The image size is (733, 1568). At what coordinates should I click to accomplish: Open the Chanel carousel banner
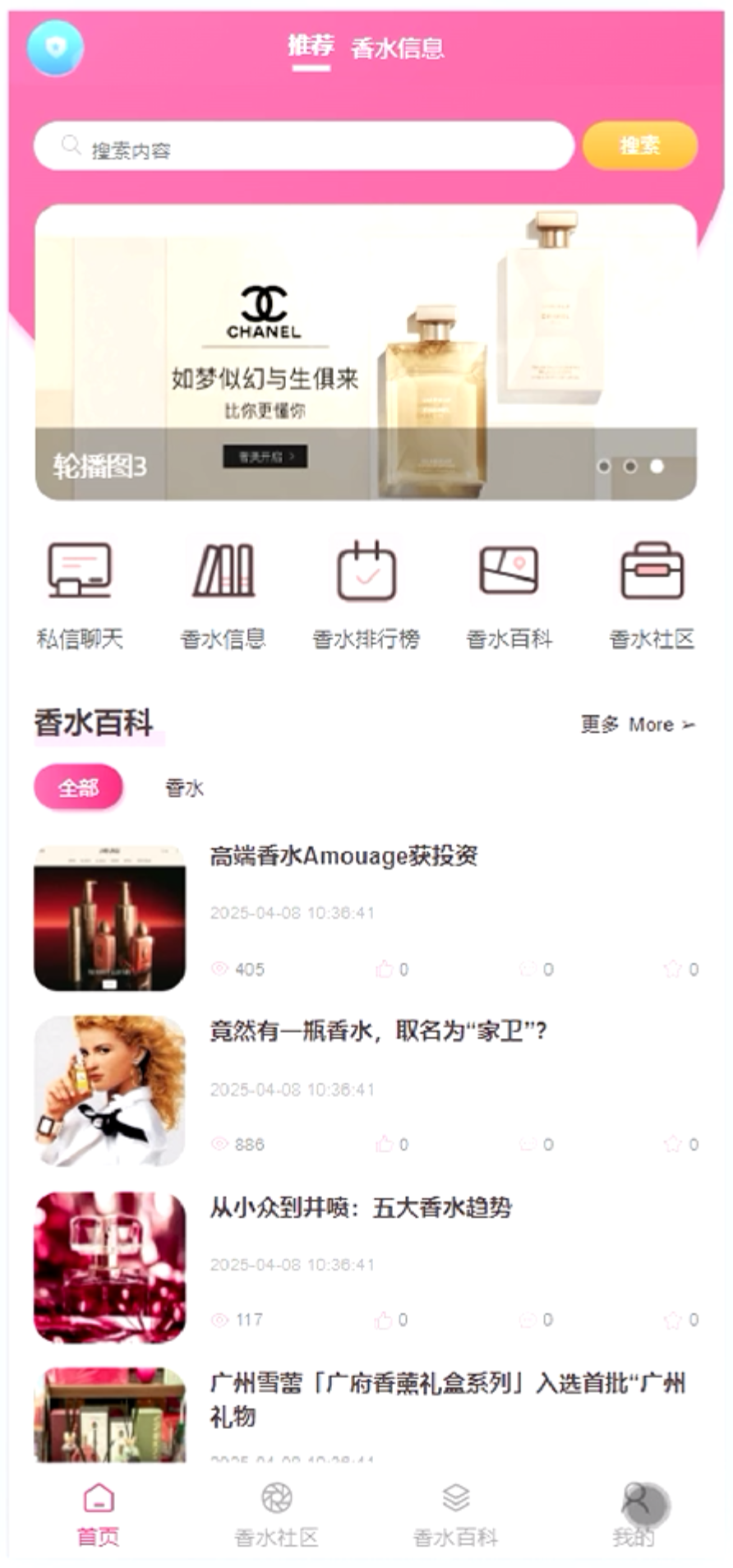(366, 352)
